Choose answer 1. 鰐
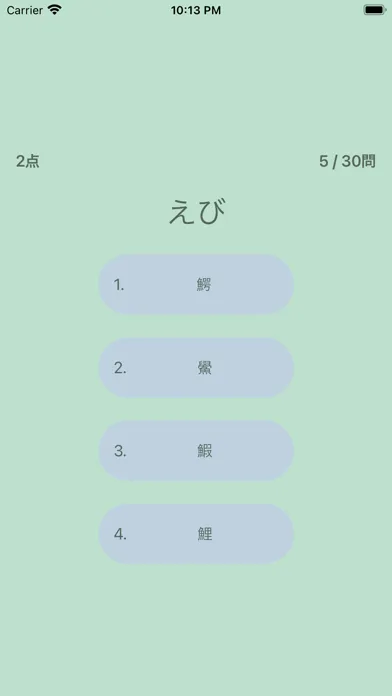The image size is (392, 696). pos(196,284)
